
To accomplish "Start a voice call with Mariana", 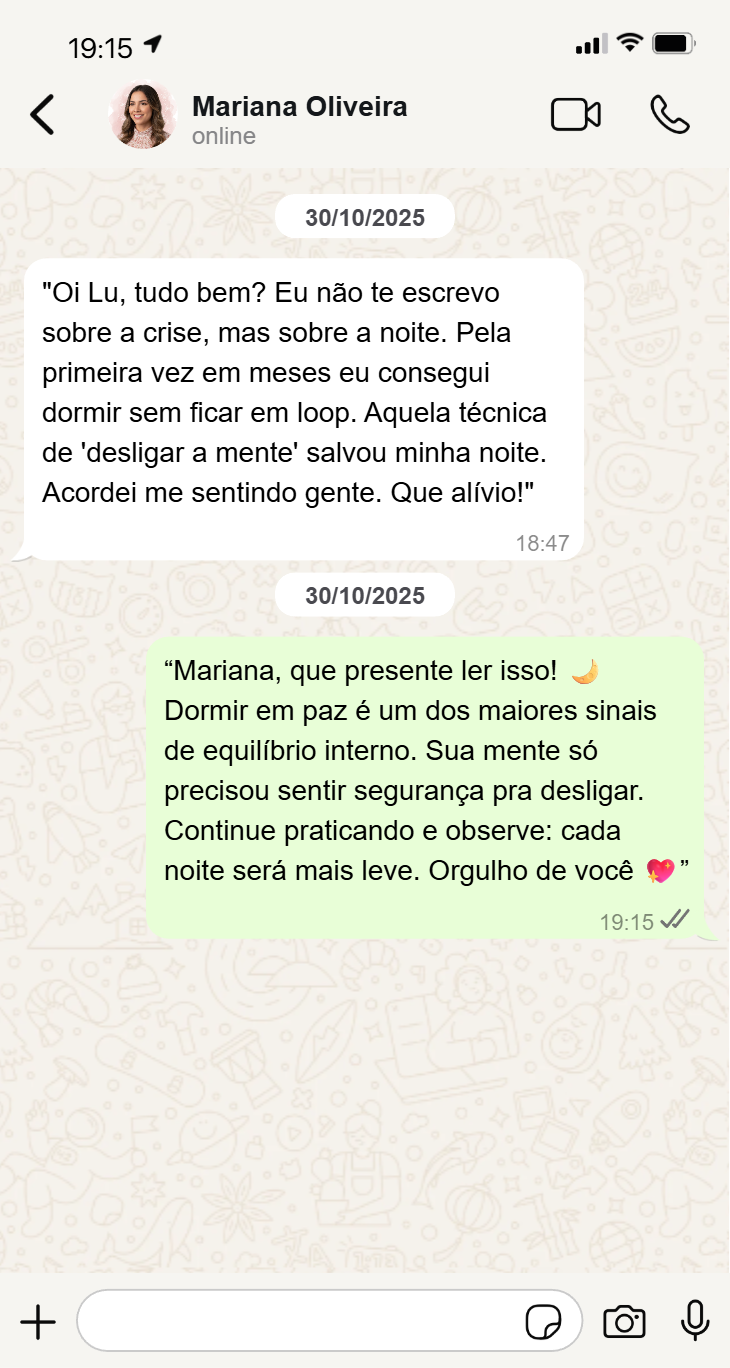I will pyautogui.click(x=669, y=115).
